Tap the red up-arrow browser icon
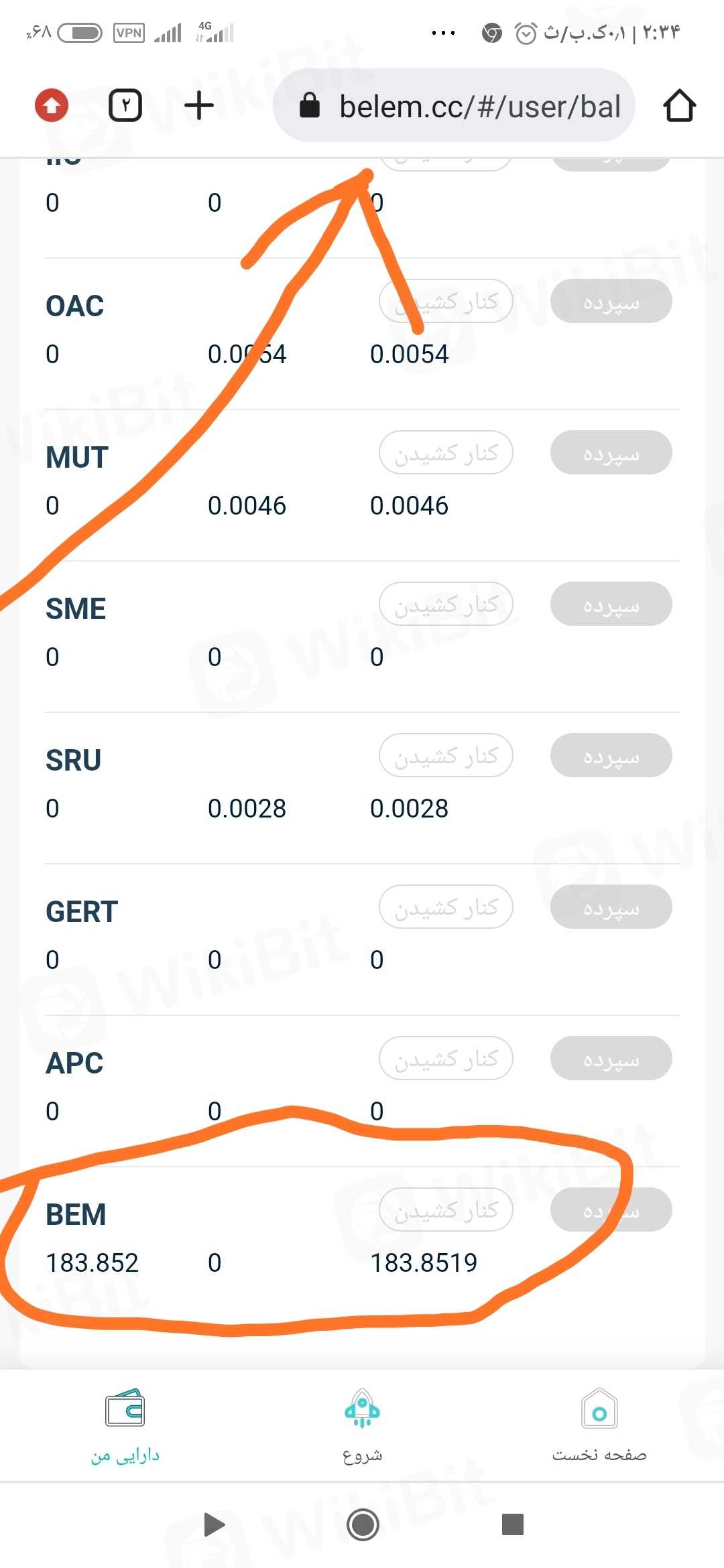The height and width of the screenshot is (1568, 724). (x=52, y=106)
